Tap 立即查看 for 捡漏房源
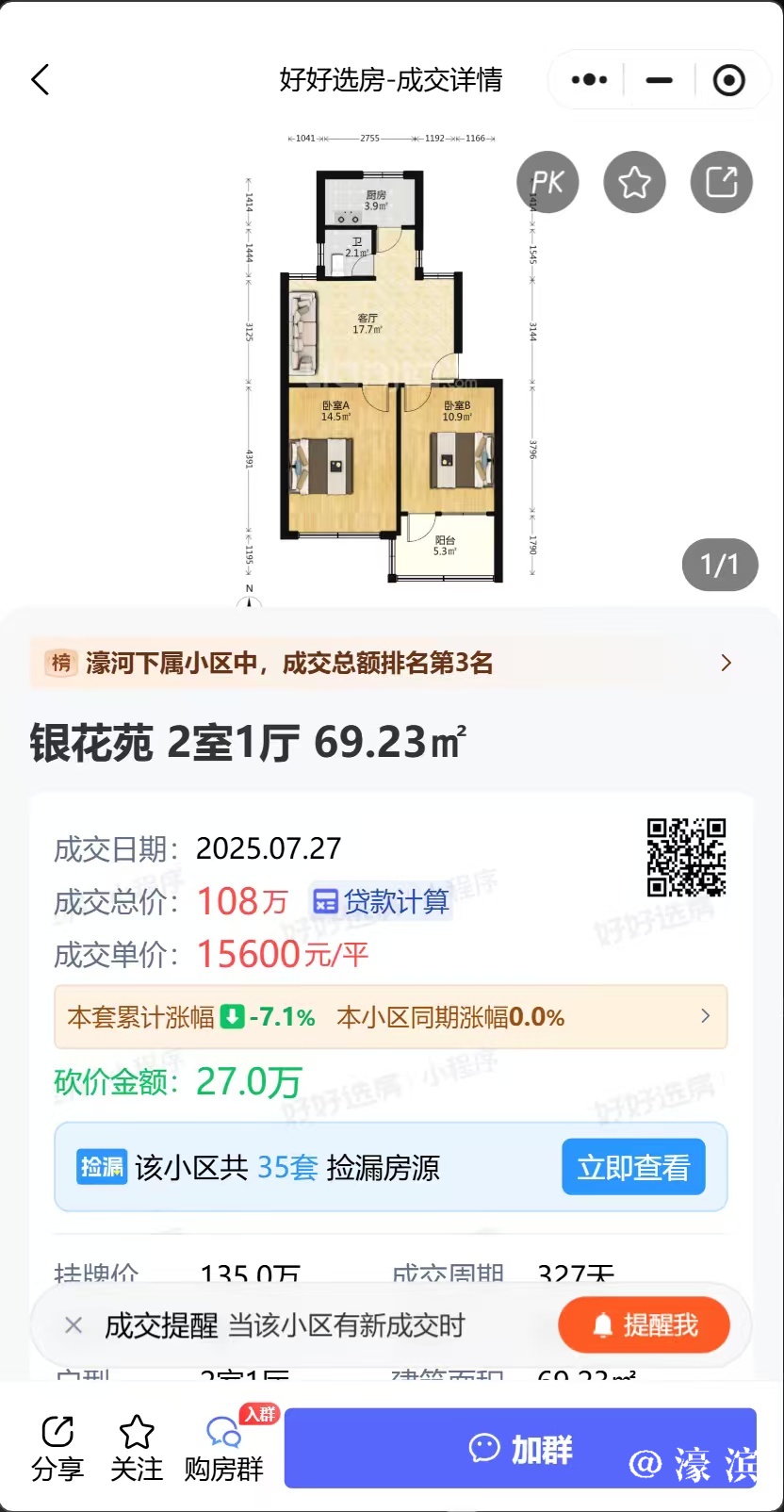 [x=633, y=1168]
